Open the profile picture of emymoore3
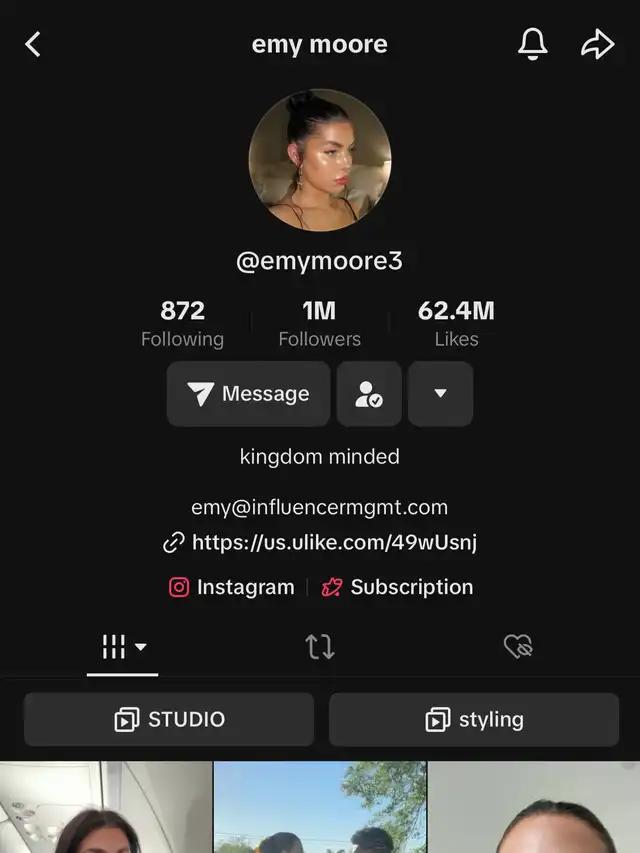Viewport: 640px width, 853px height. pyautogui.click(x=320, y=160)
